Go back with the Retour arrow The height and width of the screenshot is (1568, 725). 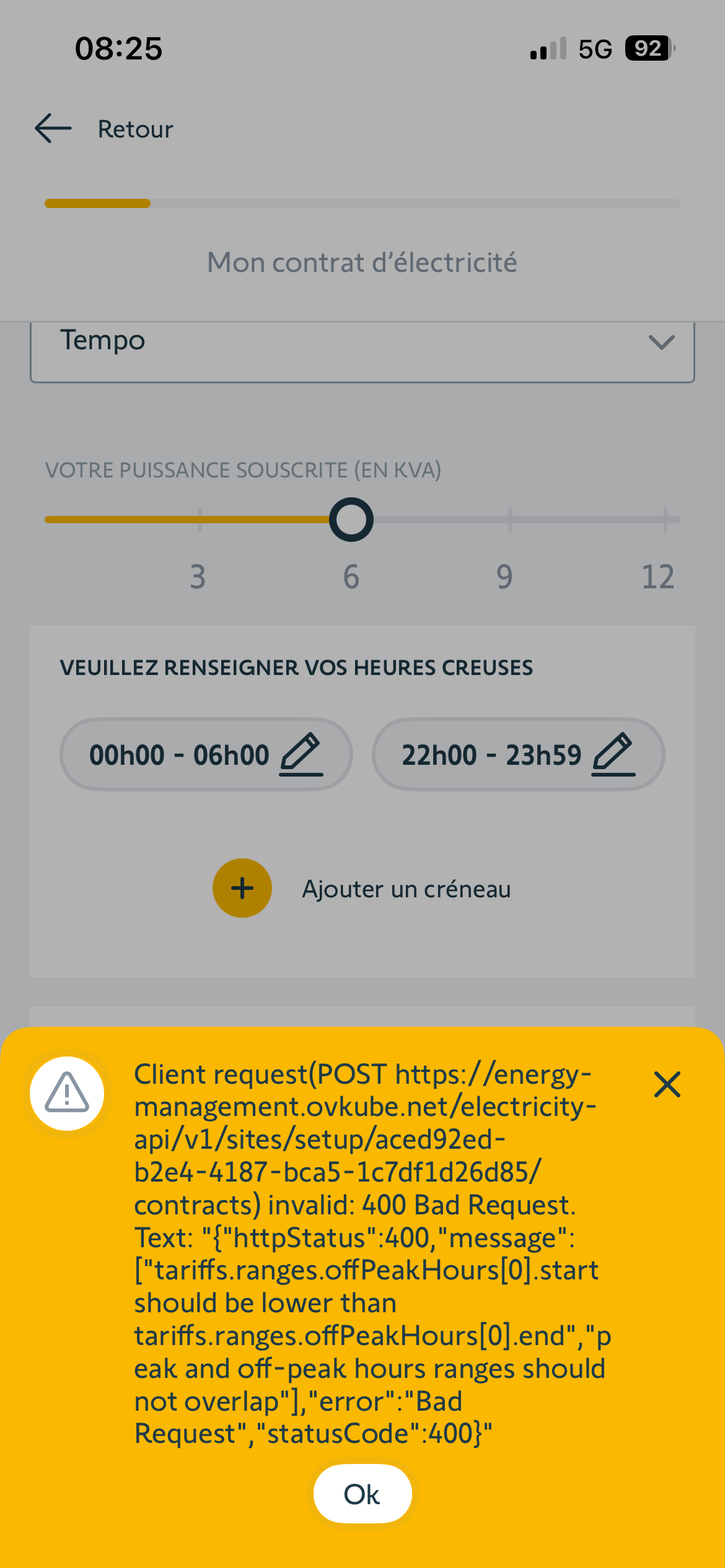53,129
